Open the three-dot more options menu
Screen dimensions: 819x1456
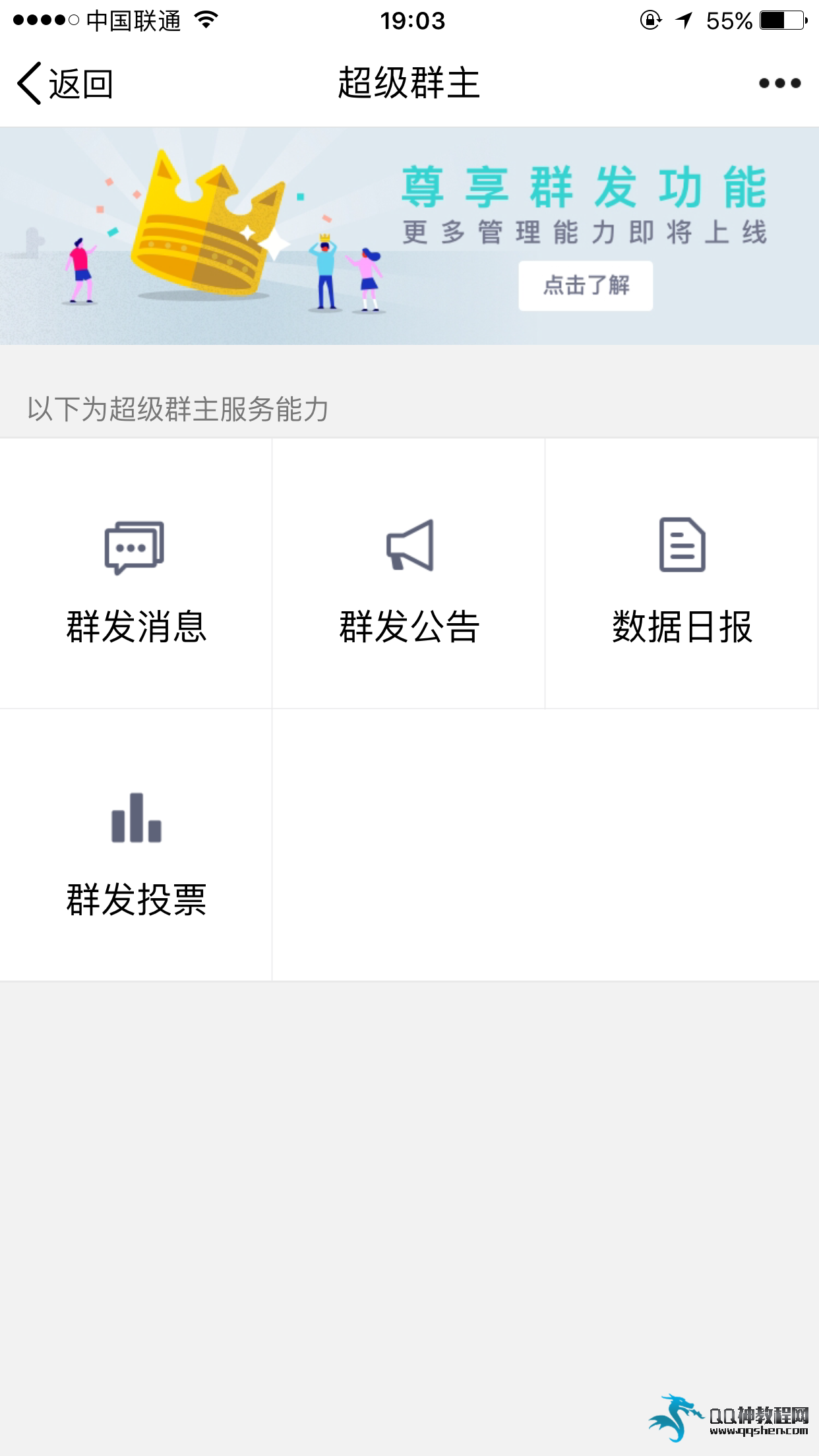pyautogui.click(x=779, y=83)
